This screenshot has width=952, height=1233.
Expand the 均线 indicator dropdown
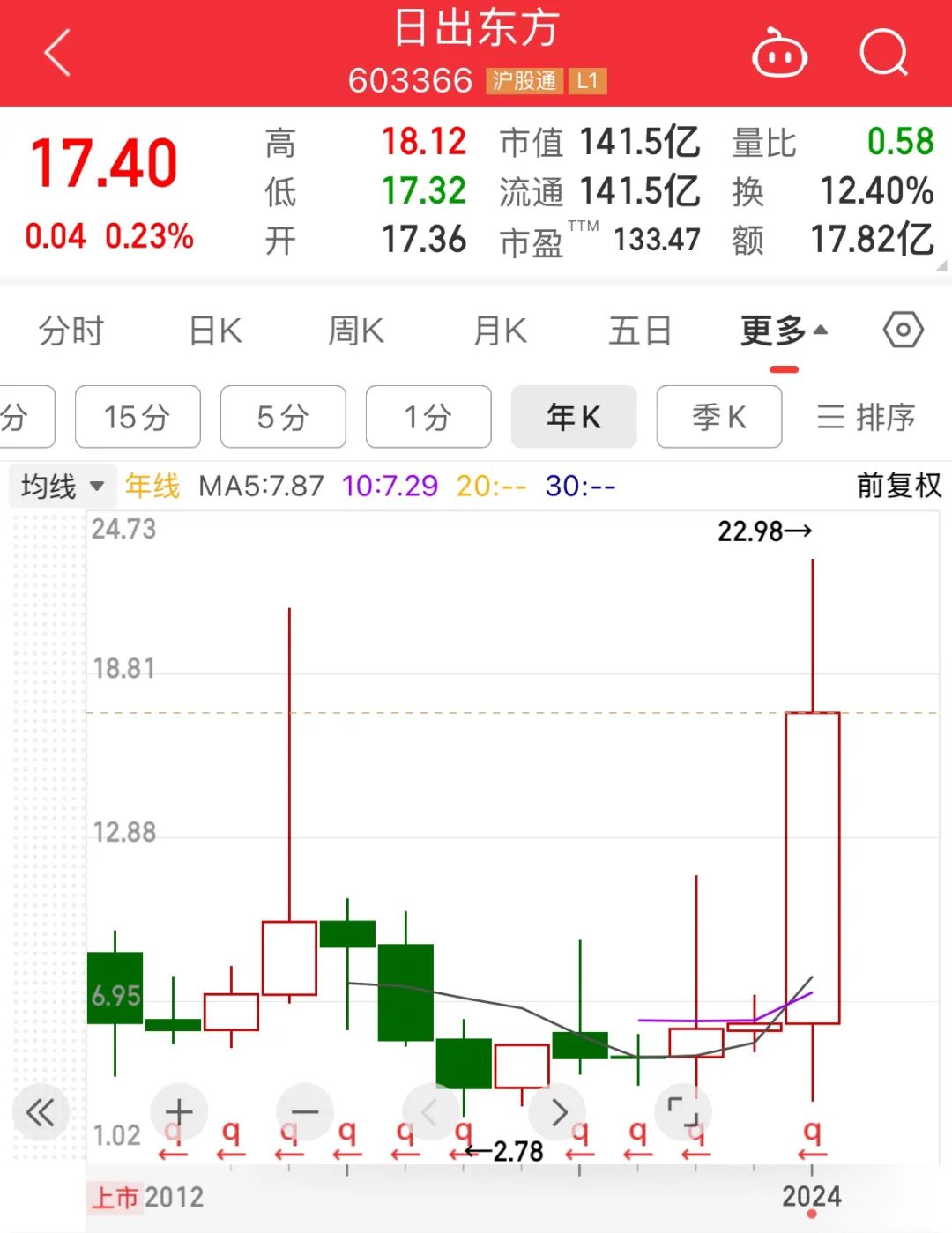[x=63, y=486]
